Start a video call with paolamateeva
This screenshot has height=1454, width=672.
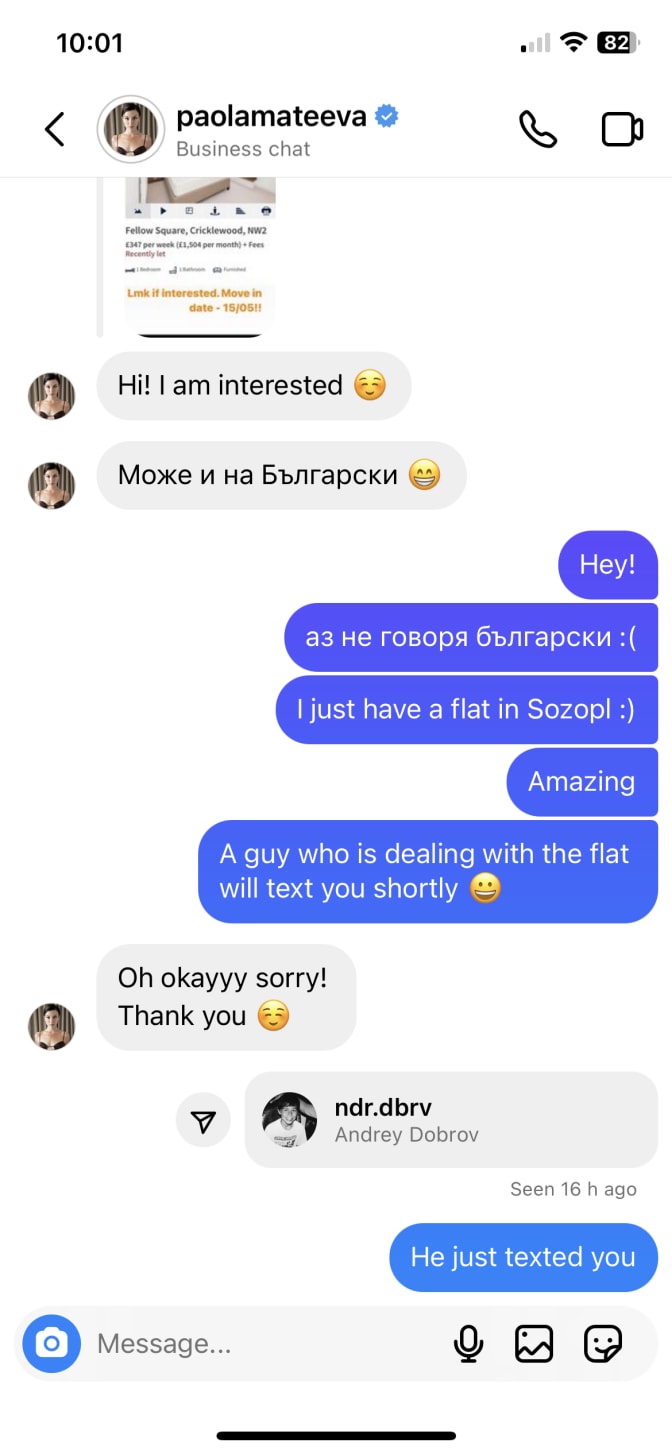[621, 130]
